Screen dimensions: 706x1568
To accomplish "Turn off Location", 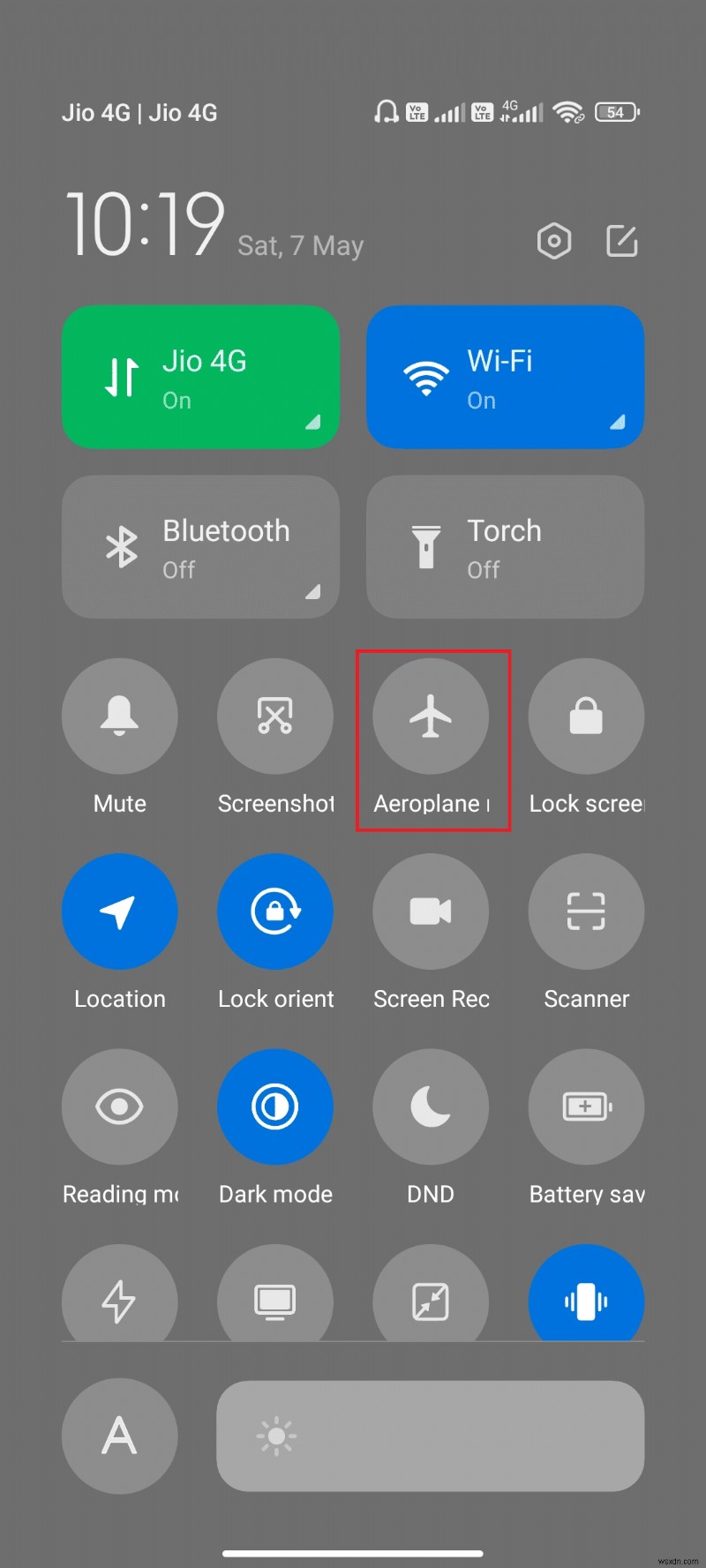I will [x=120, y=912].
